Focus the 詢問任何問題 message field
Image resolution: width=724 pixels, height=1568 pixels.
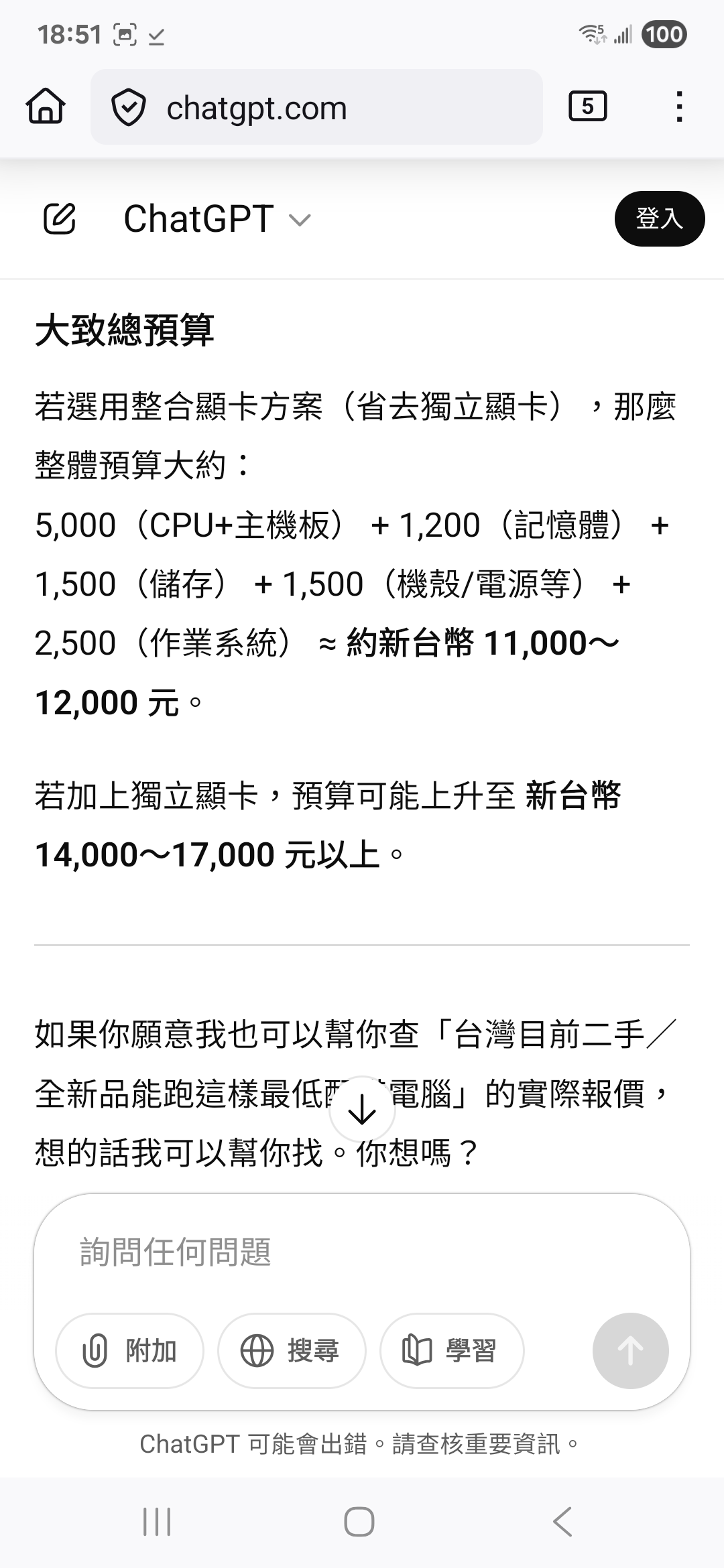pos(362,1252)
